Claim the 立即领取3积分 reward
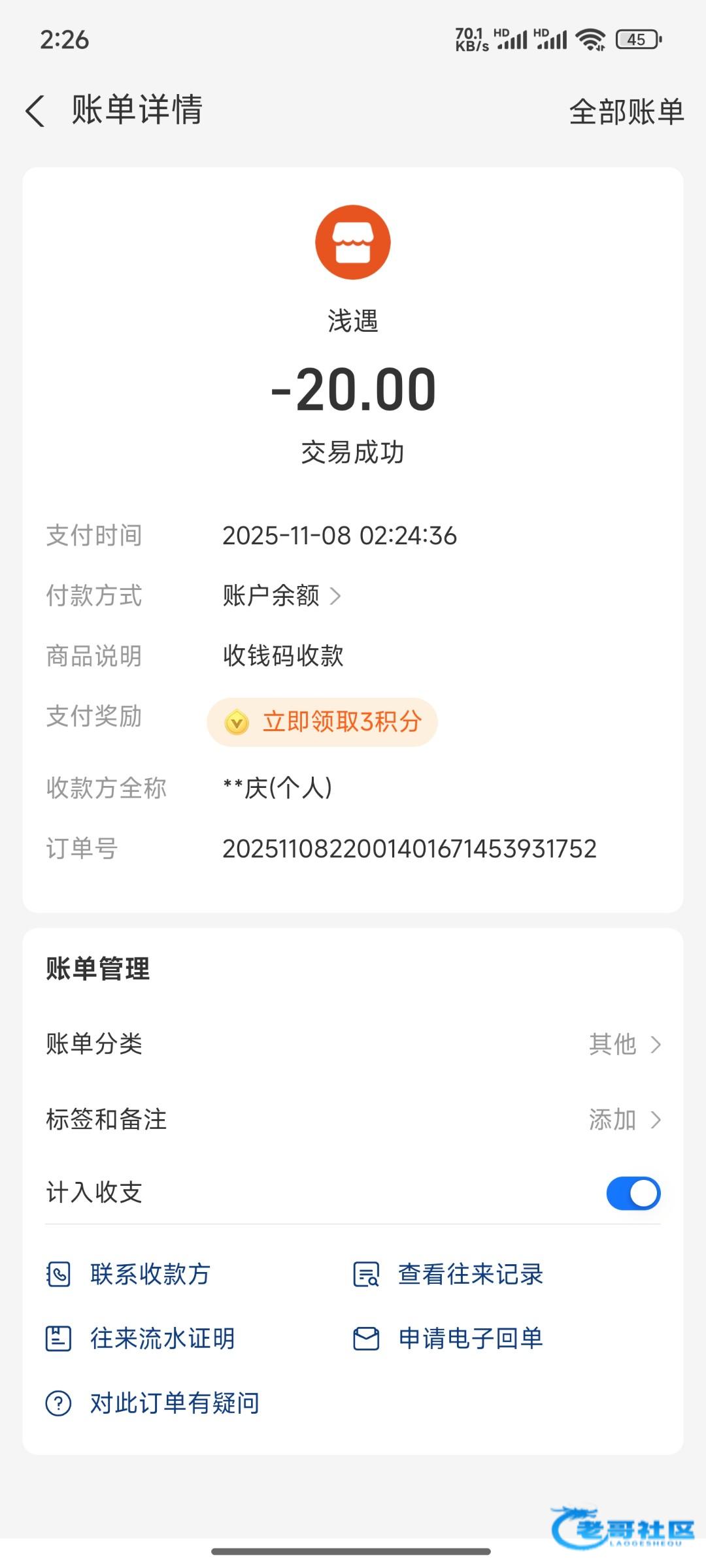The width and height of the screenshot is (706, 1568). click(x=322, y=722)
